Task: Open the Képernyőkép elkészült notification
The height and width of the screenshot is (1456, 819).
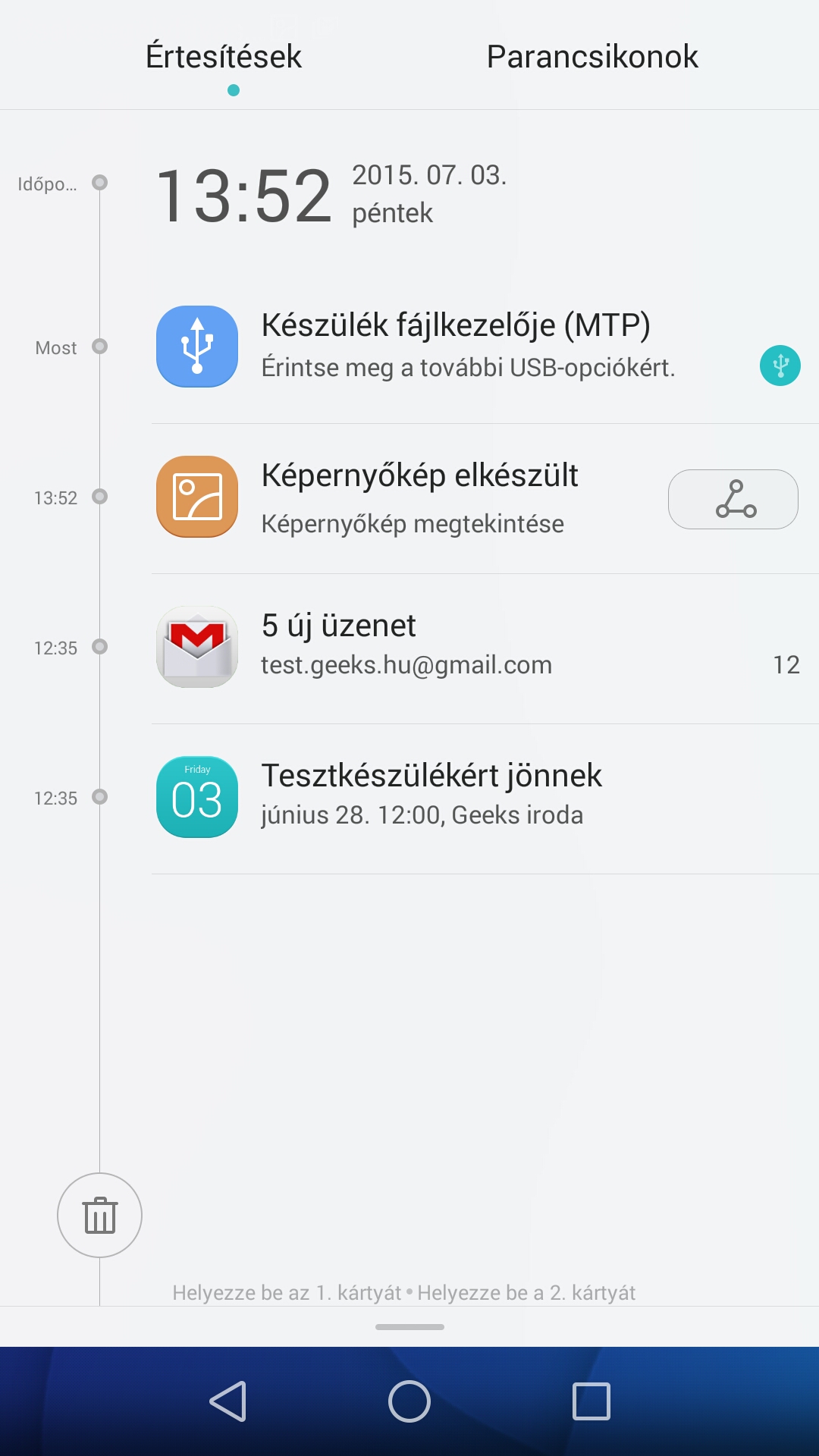Action: point(419,497)
